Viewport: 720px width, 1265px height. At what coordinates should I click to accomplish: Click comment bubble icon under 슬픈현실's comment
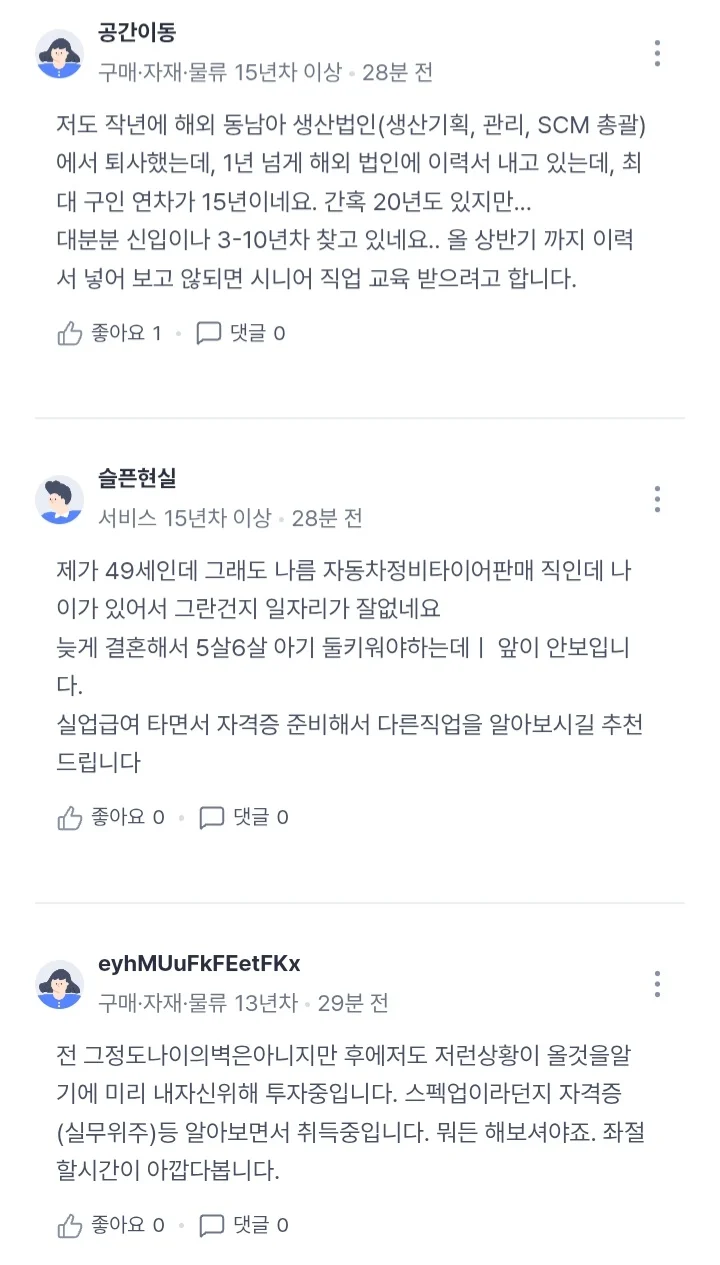click(x=210, y=817)
